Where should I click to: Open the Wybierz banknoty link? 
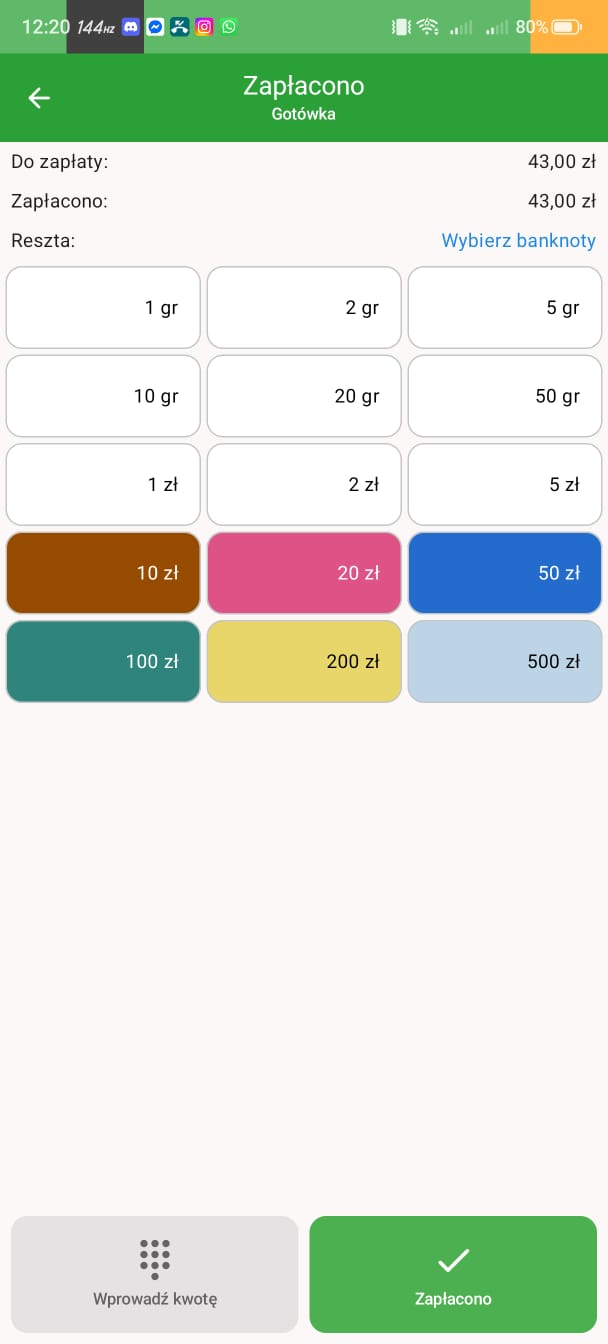click(518, 241)
